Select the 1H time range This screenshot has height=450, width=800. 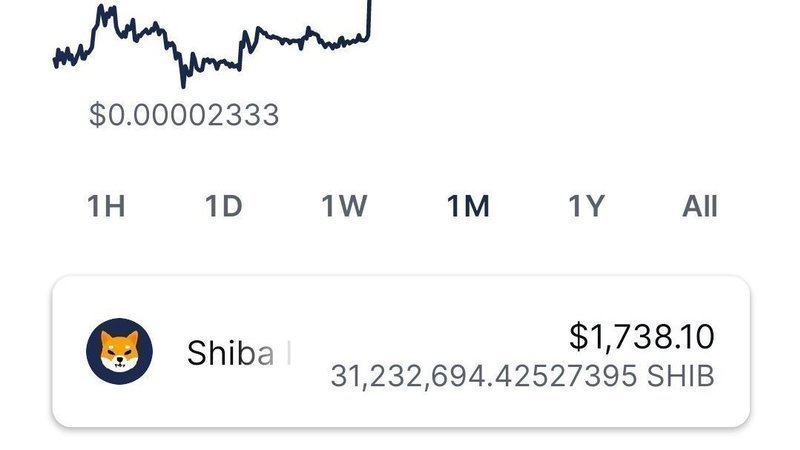pyautogui.click(x=106, y=207)
